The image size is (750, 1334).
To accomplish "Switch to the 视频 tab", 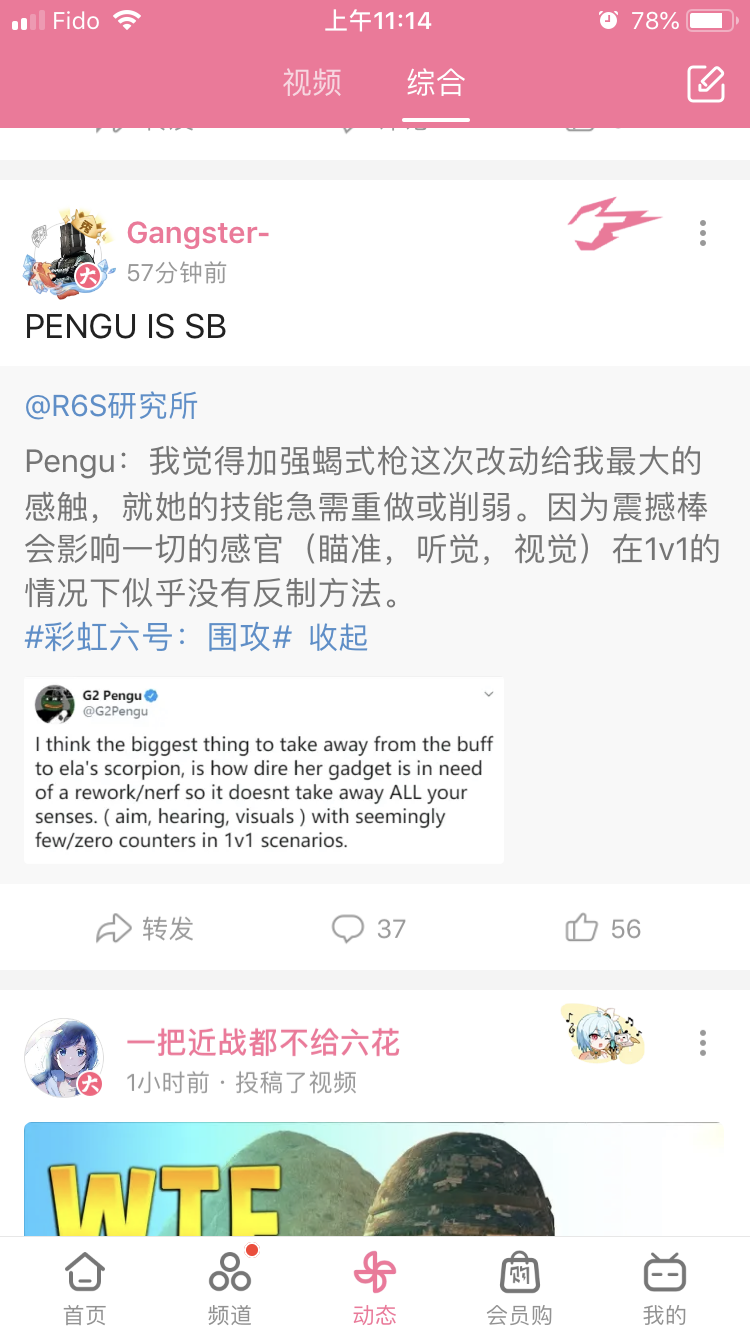I will (x=312, y=83).
